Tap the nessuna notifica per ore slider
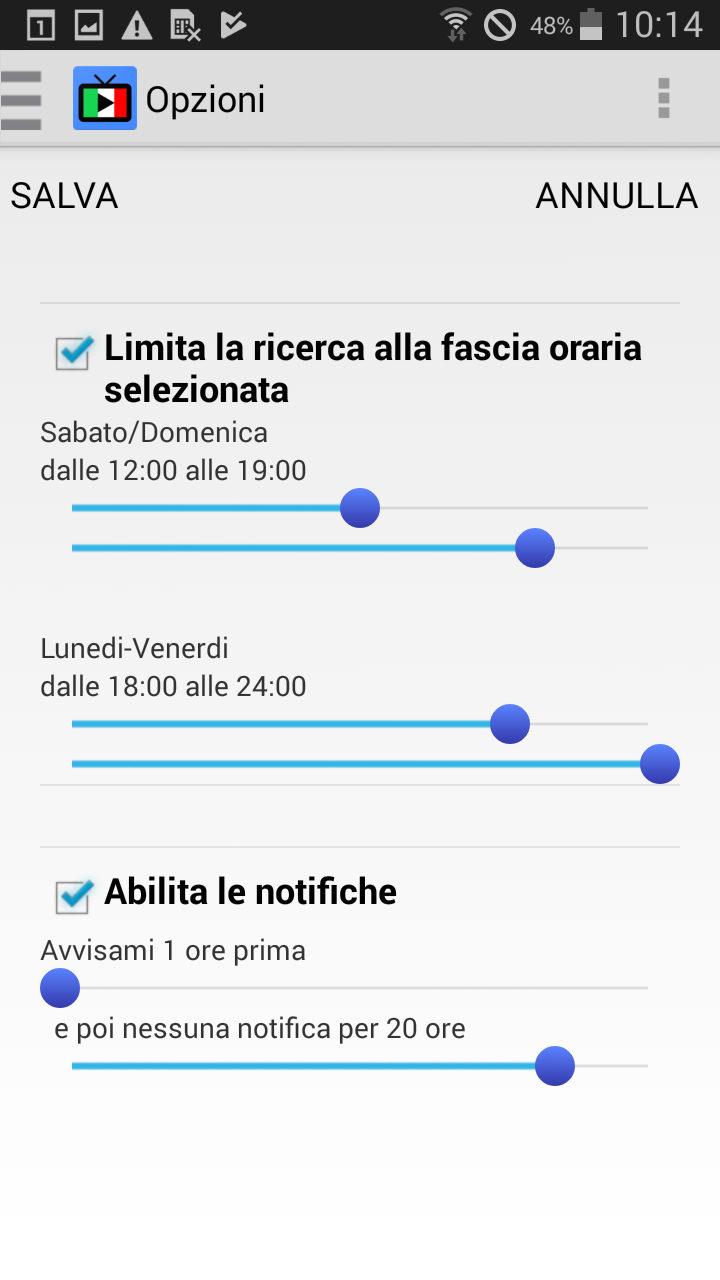 (x=360, y=1066)
